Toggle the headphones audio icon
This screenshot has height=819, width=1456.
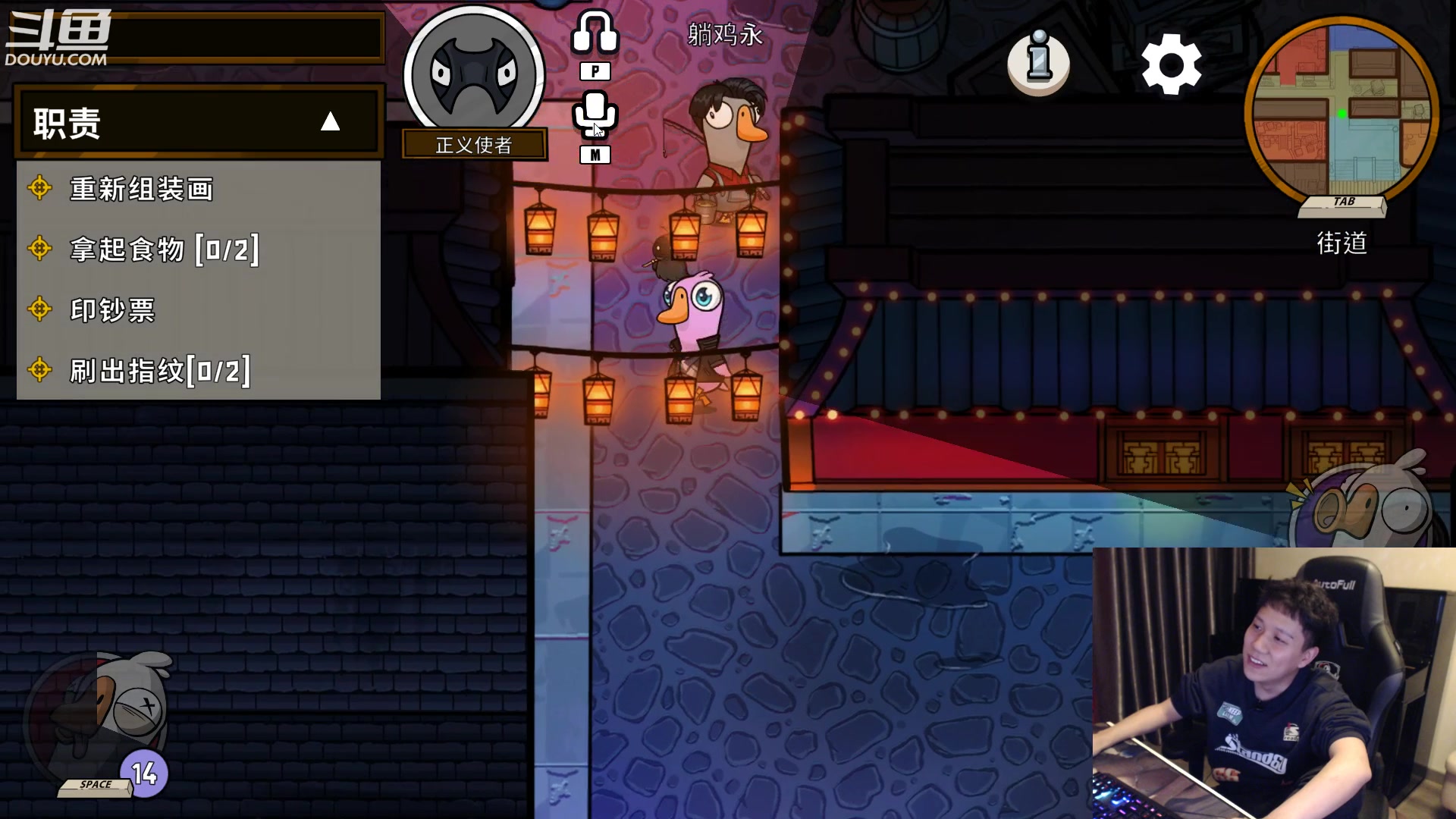595,34
